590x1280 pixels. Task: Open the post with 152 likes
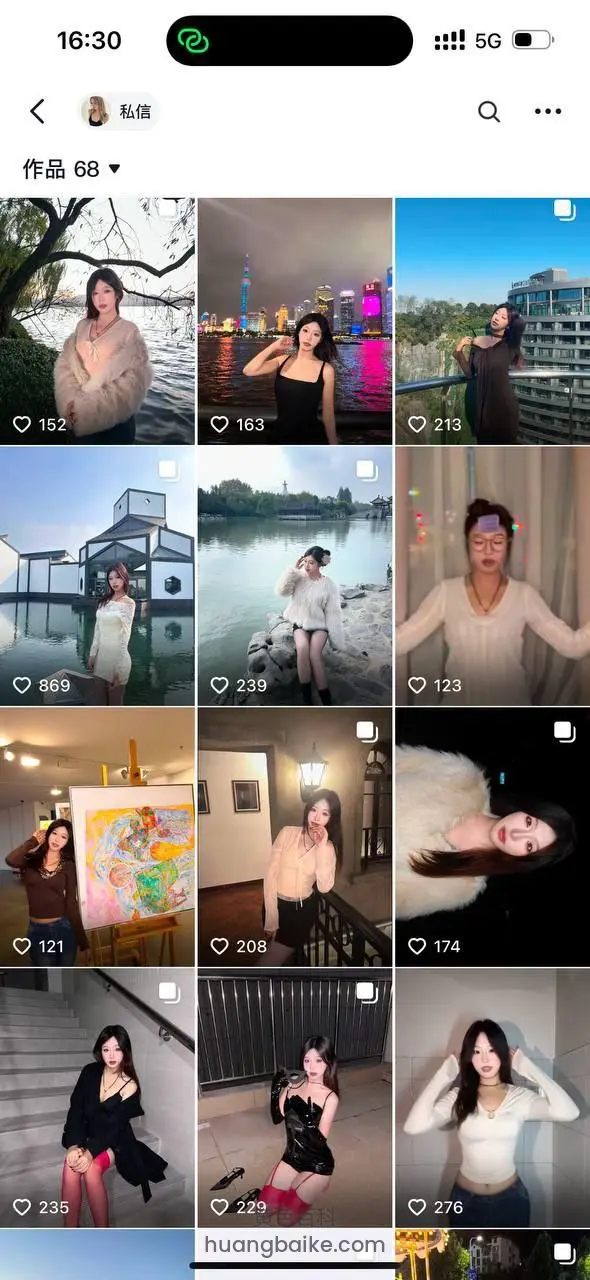(x=97, y=320)
